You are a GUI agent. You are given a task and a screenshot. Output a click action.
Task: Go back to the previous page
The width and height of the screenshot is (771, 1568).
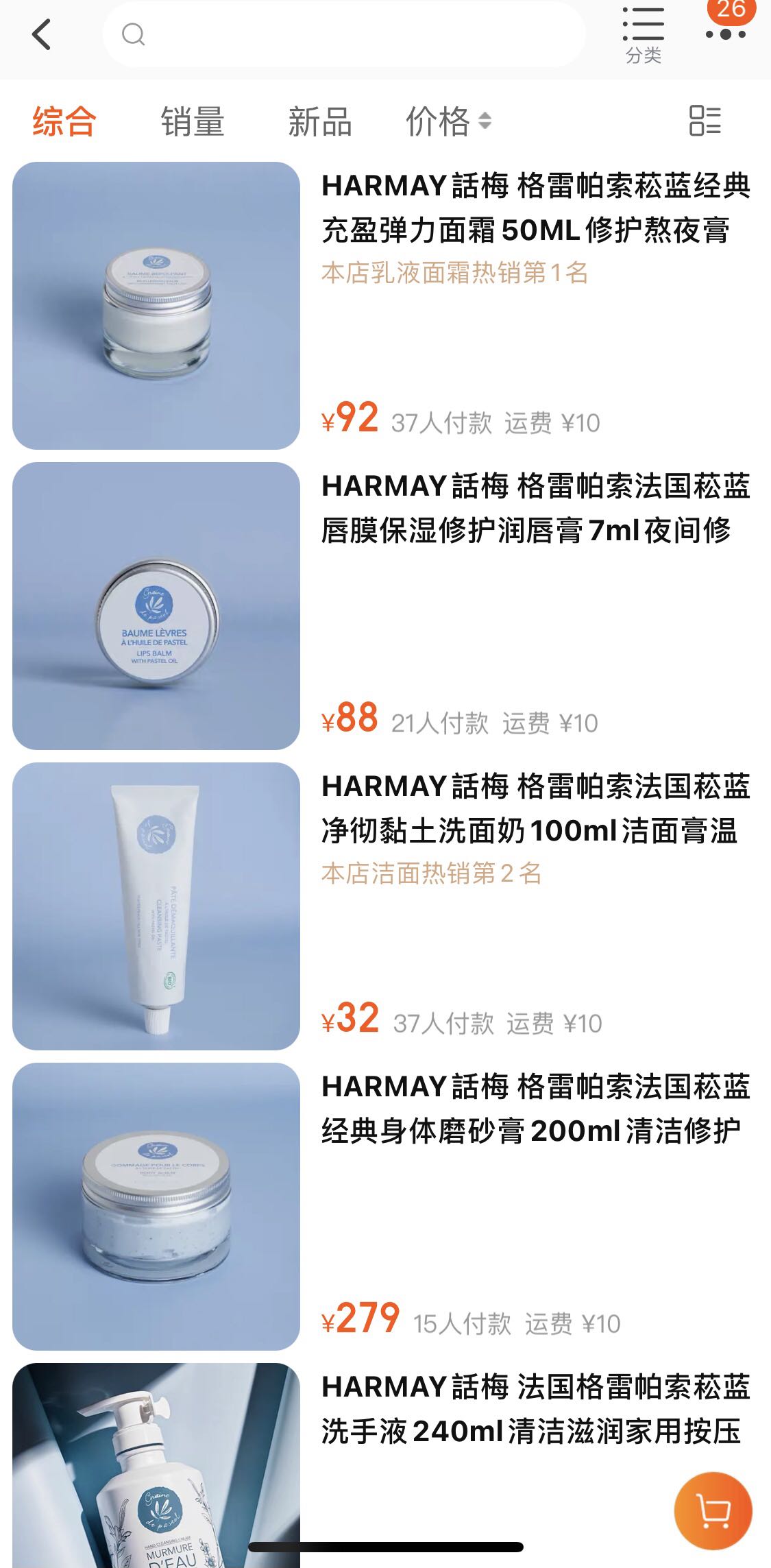42,34
